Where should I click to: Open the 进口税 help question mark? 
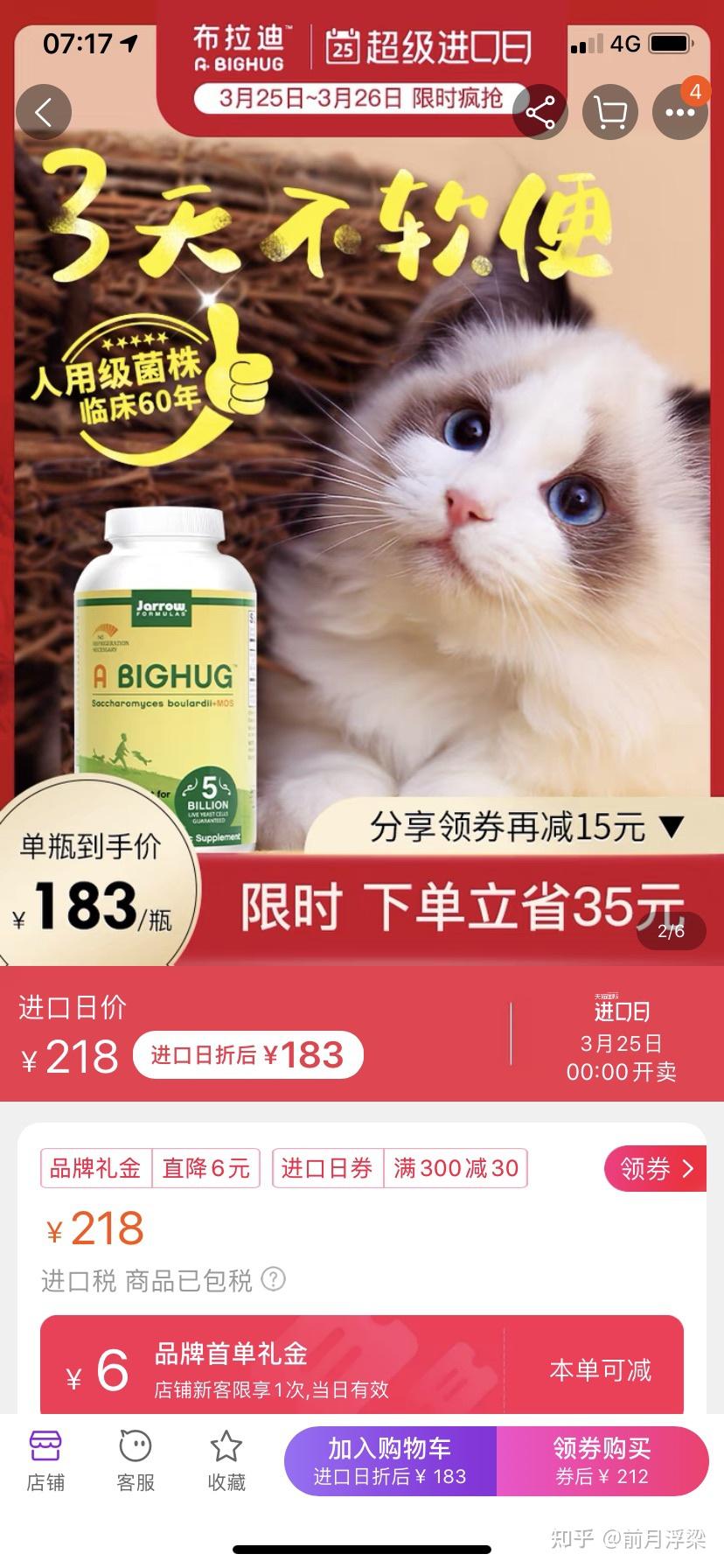coord(274,1280)
